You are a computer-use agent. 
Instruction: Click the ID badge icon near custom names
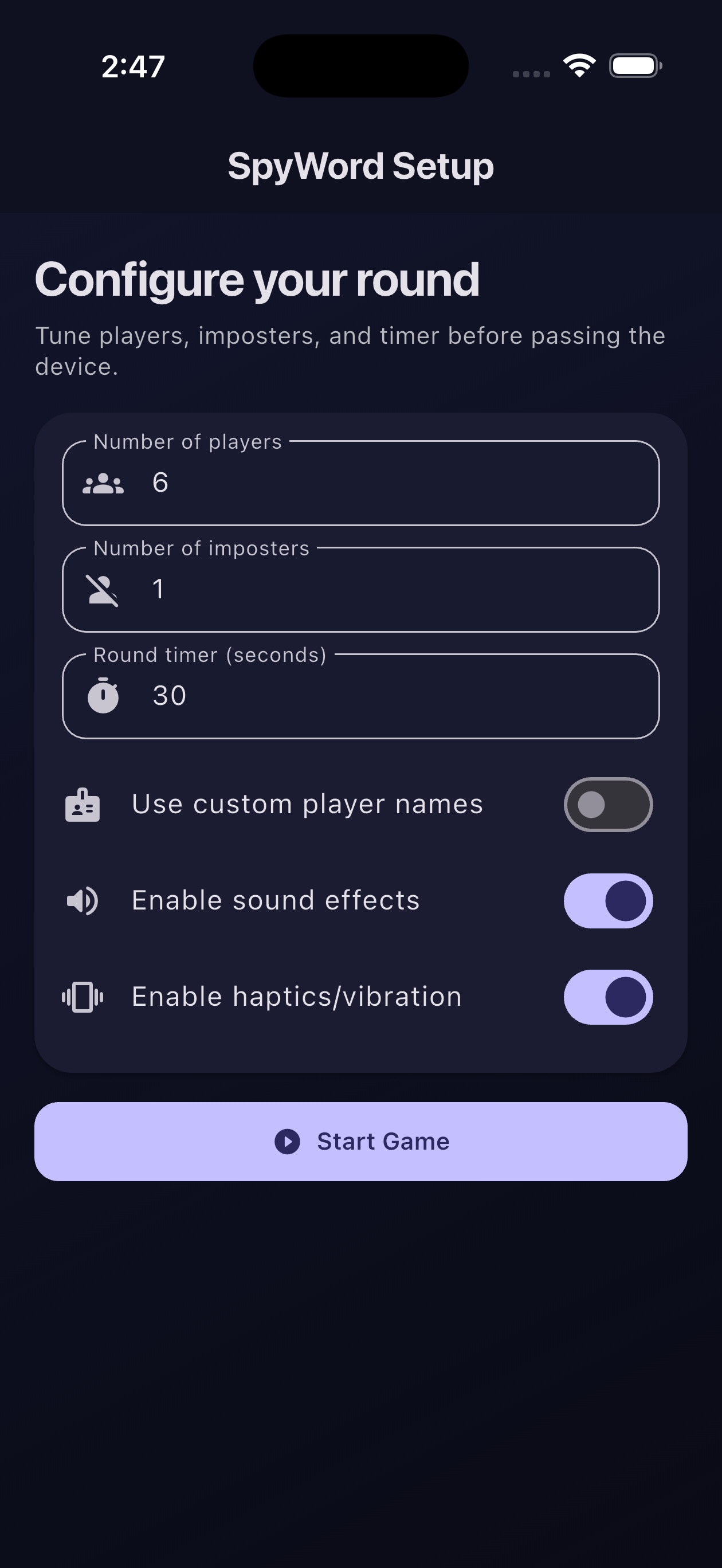(x=82, y=803)
